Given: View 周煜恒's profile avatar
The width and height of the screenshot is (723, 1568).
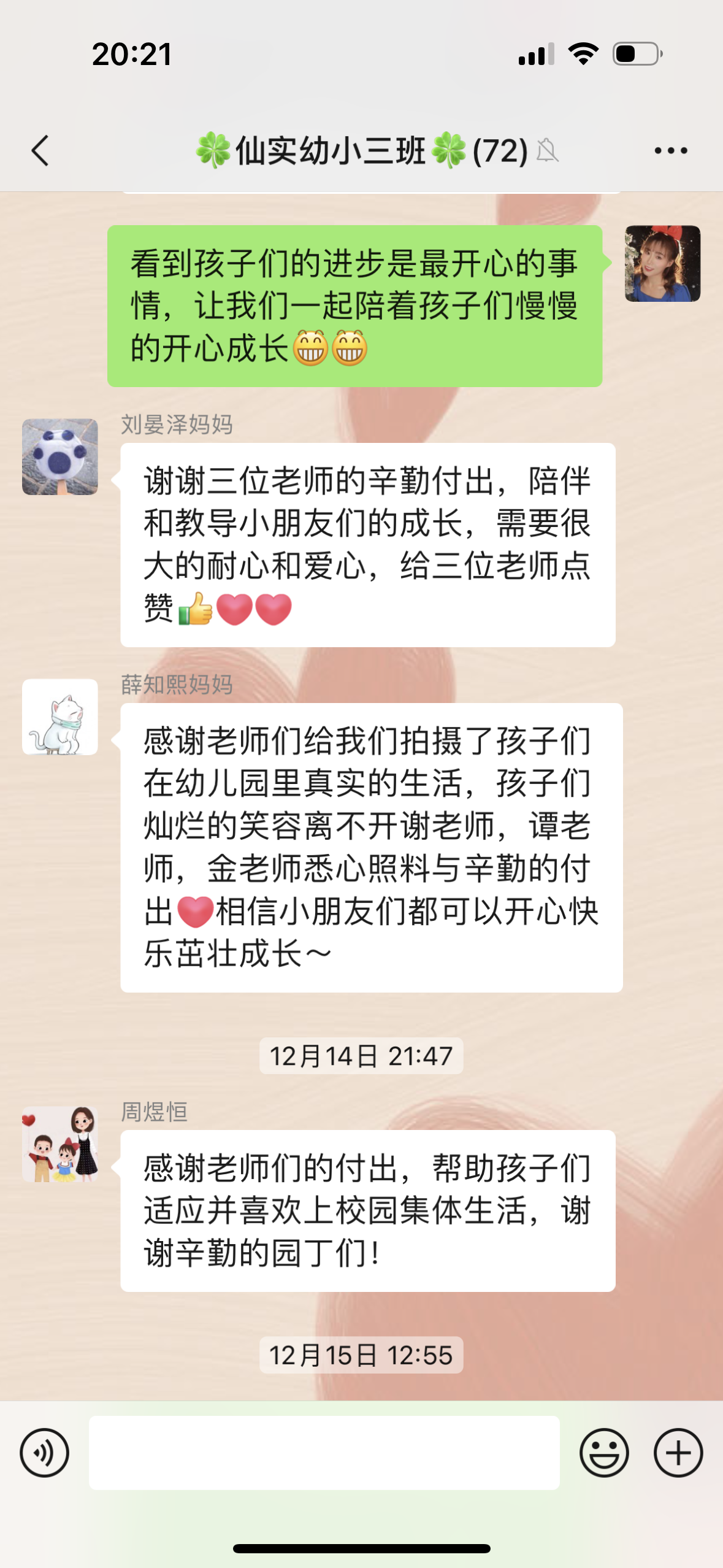Looking at the screenshot, I should pyautogui.click(x=60, y=1143).
